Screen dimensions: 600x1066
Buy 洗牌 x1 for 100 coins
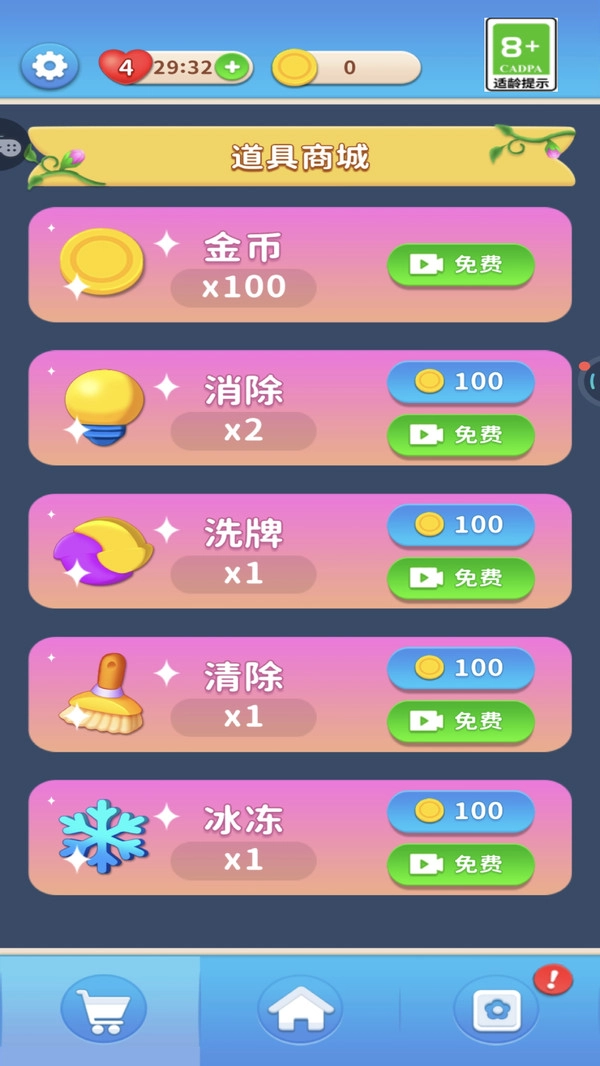pos(461,525)
